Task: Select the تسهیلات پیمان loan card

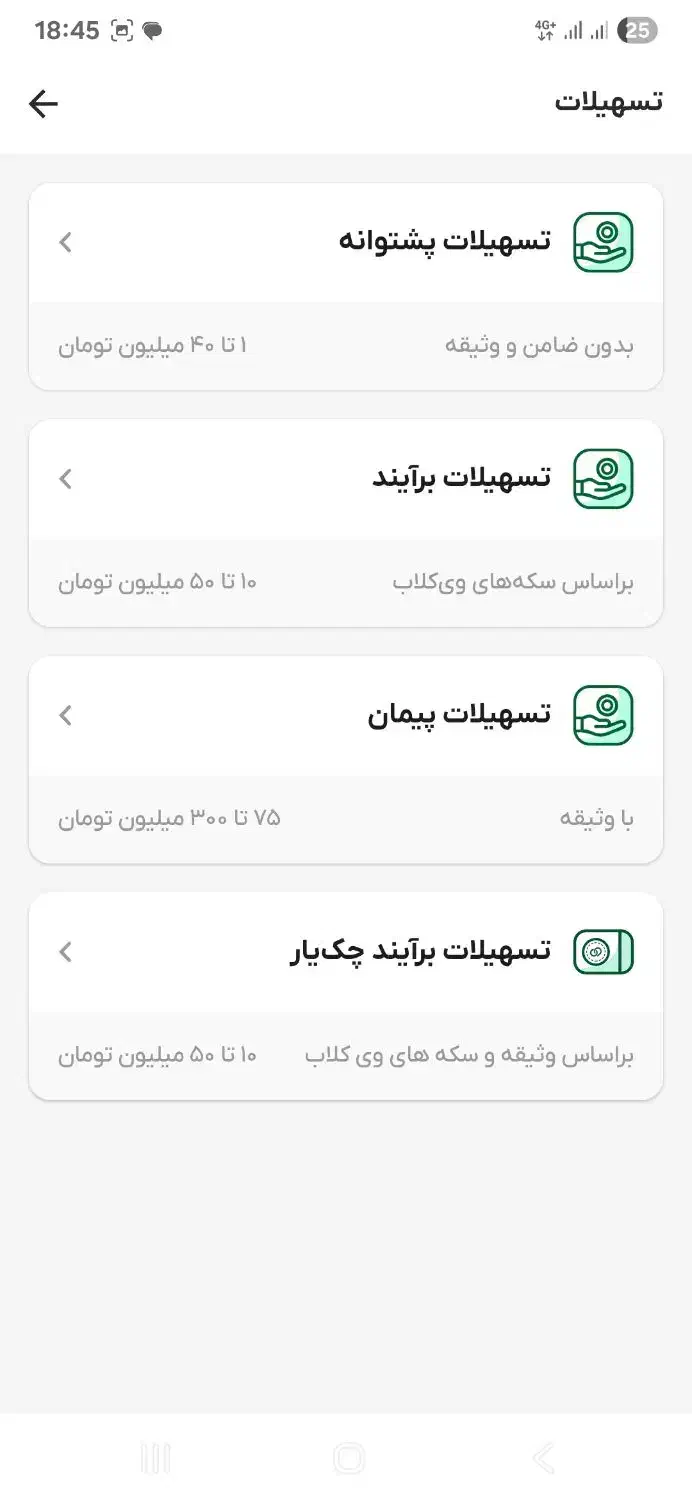Action: click(346, 760)
